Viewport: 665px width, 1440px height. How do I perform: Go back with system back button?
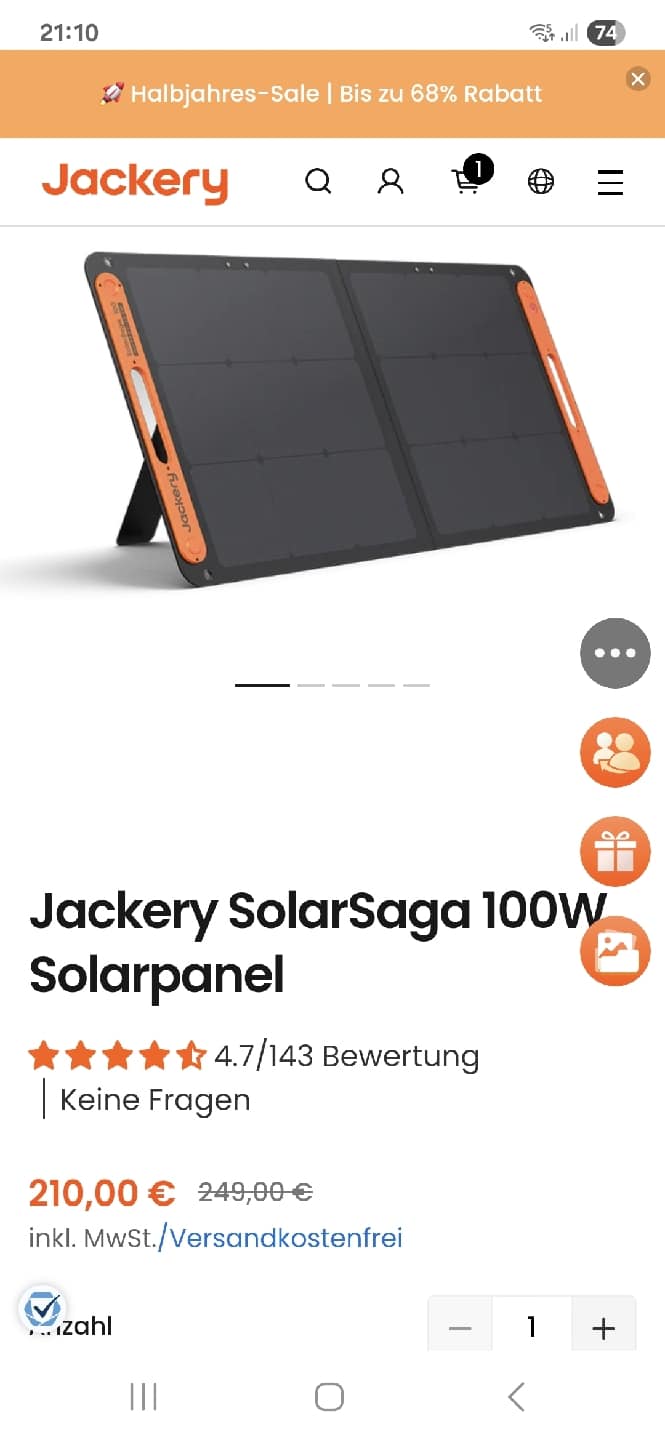516,1397
